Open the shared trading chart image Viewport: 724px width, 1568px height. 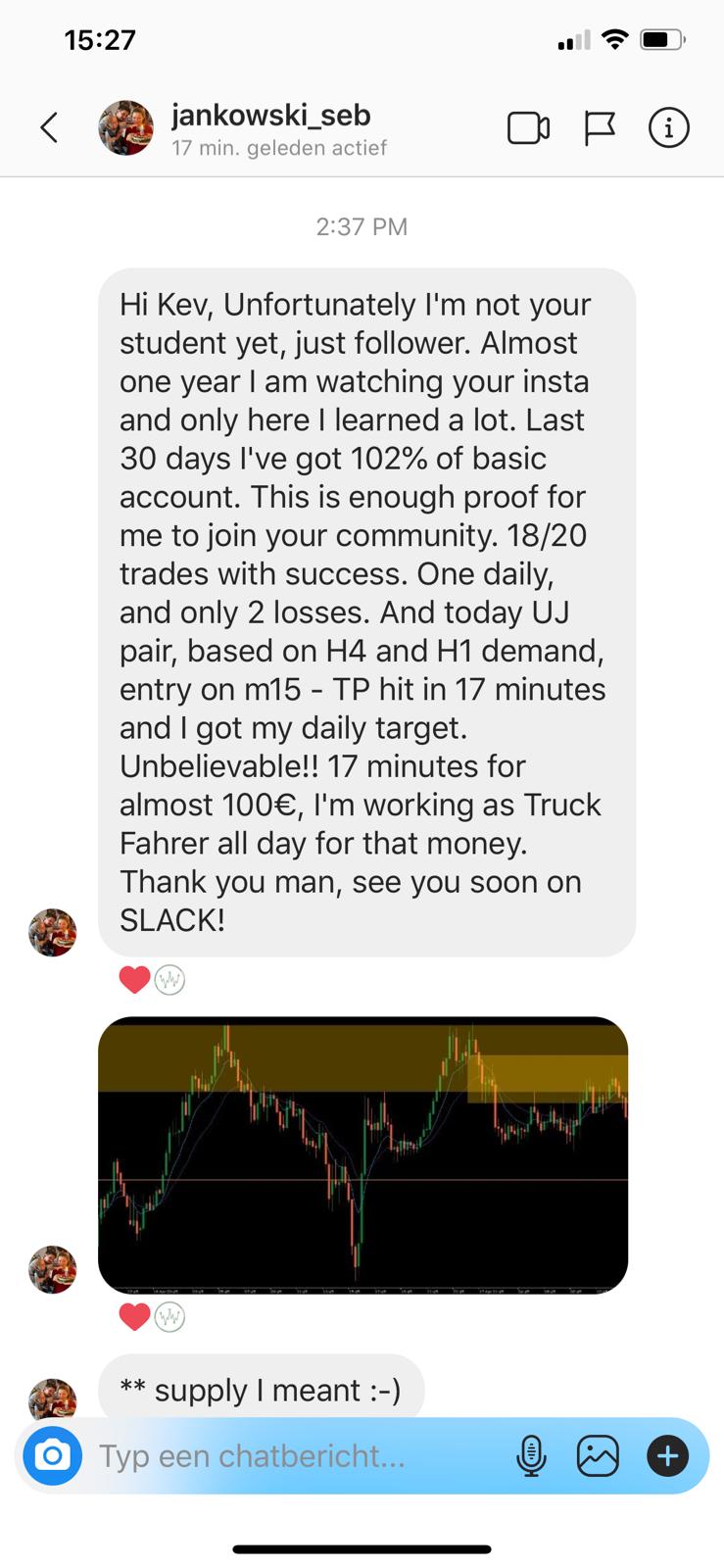tap(362, 1155)
